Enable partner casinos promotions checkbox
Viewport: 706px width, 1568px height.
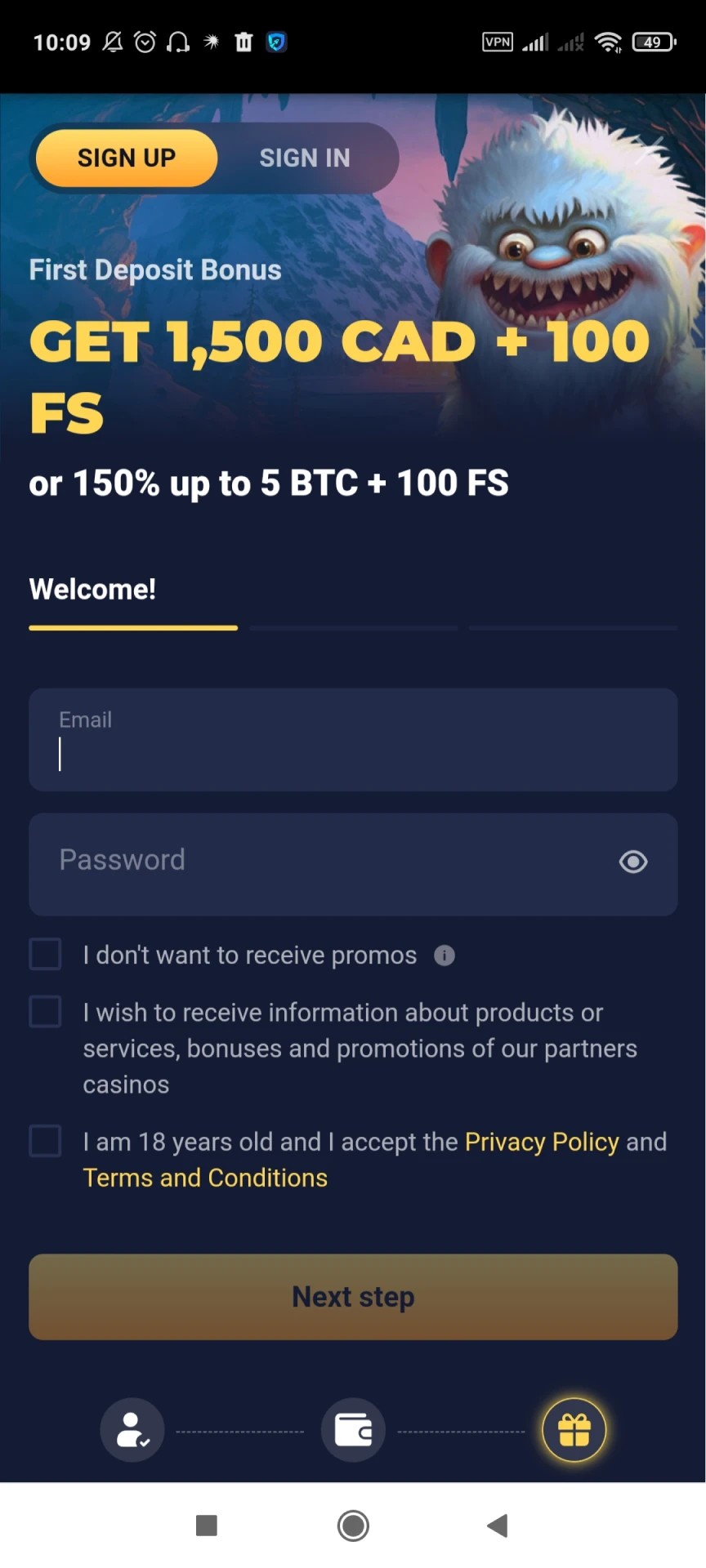[x=45, y=1011]
